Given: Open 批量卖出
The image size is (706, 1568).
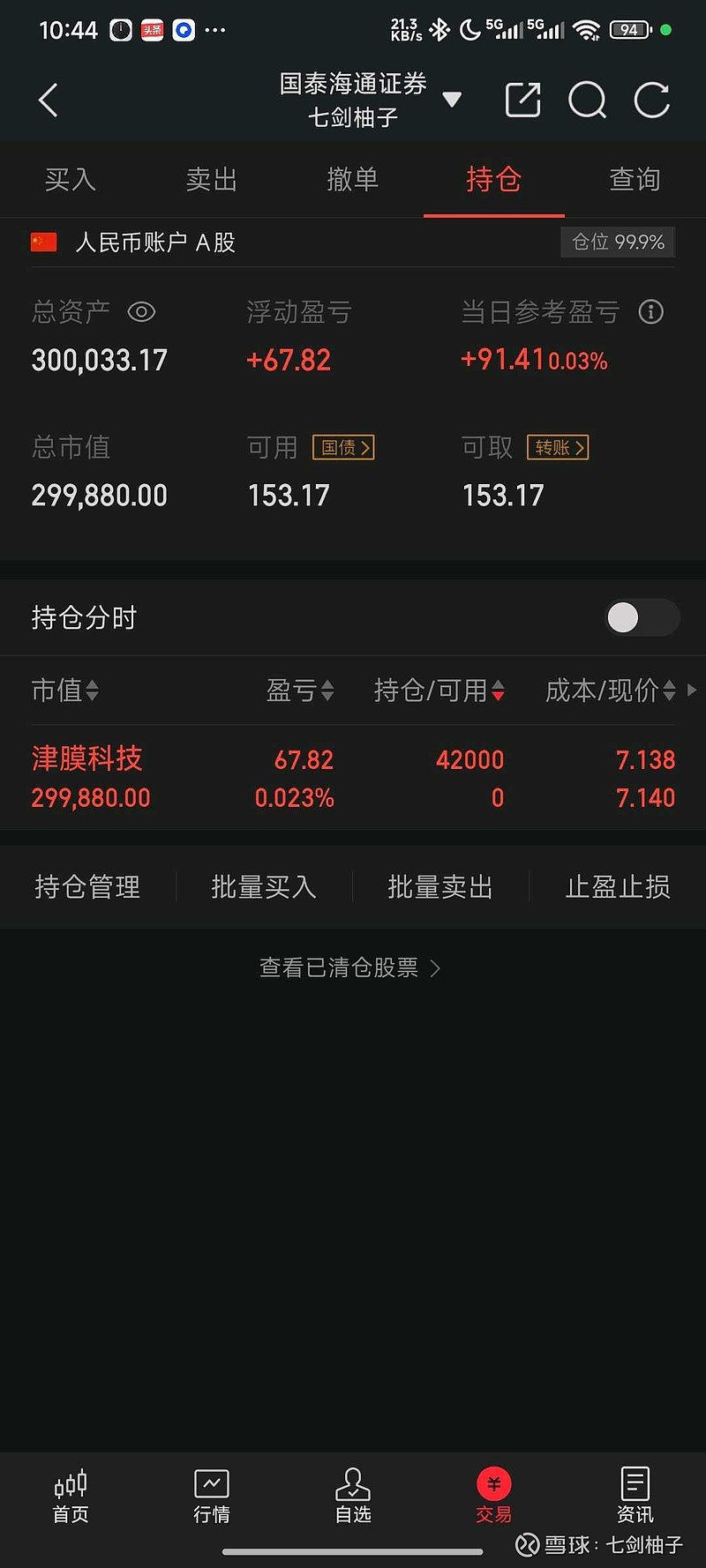Looking at the screenshot, I should point(440,886).
